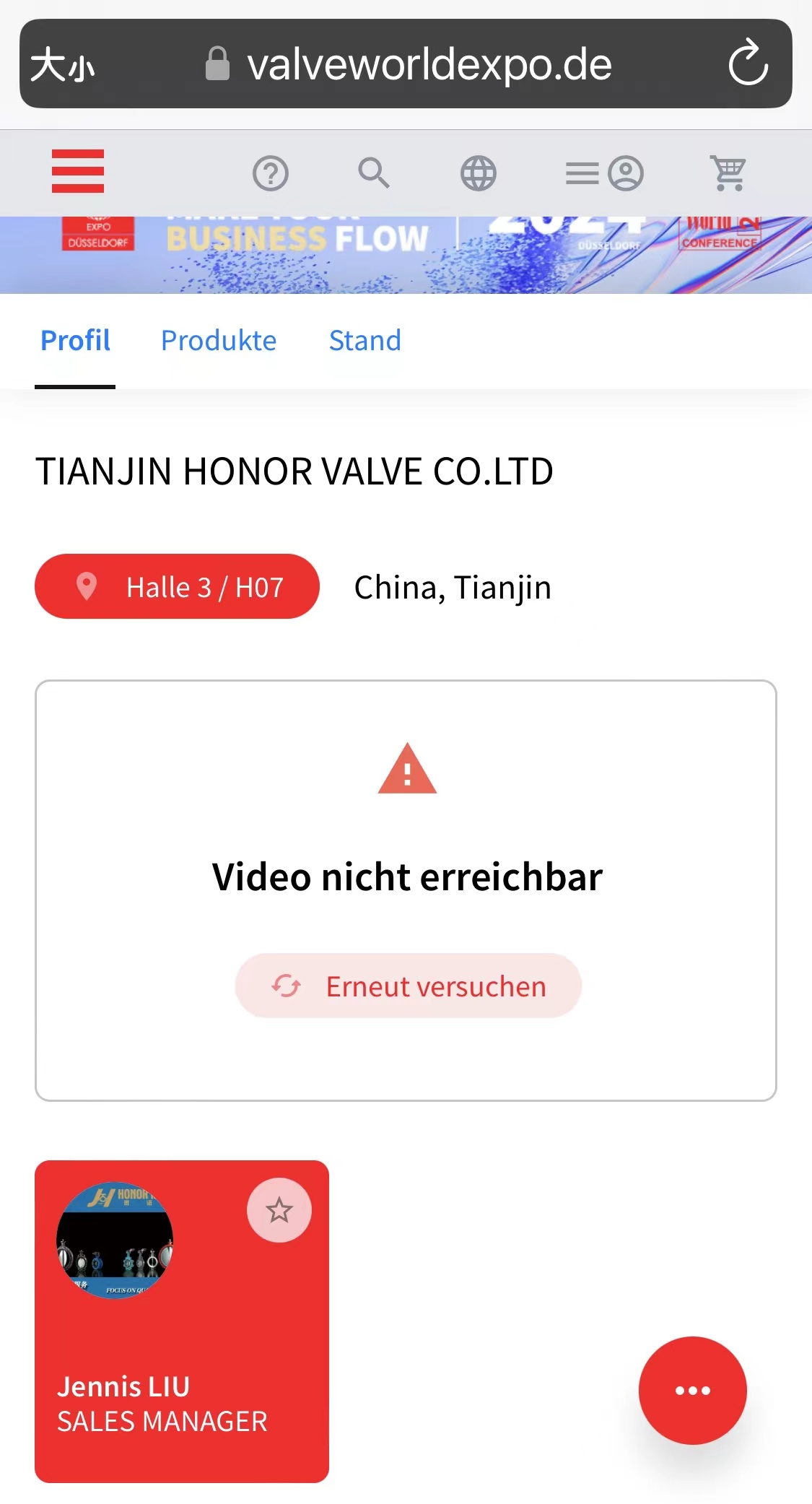Open the floating three-dots button
Viewport: 812px width, 1504px height.
[693, 1391]
